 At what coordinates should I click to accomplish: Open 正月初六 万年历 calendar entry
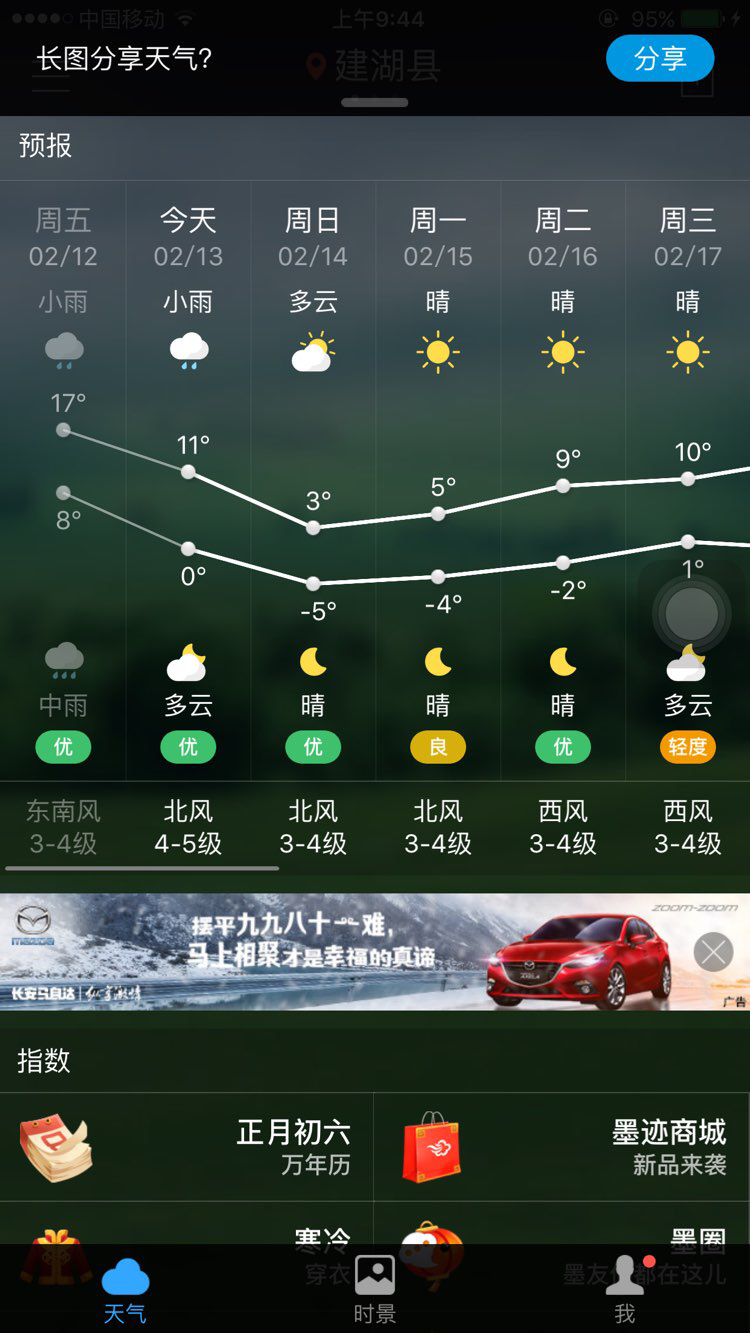[187, 1147]
